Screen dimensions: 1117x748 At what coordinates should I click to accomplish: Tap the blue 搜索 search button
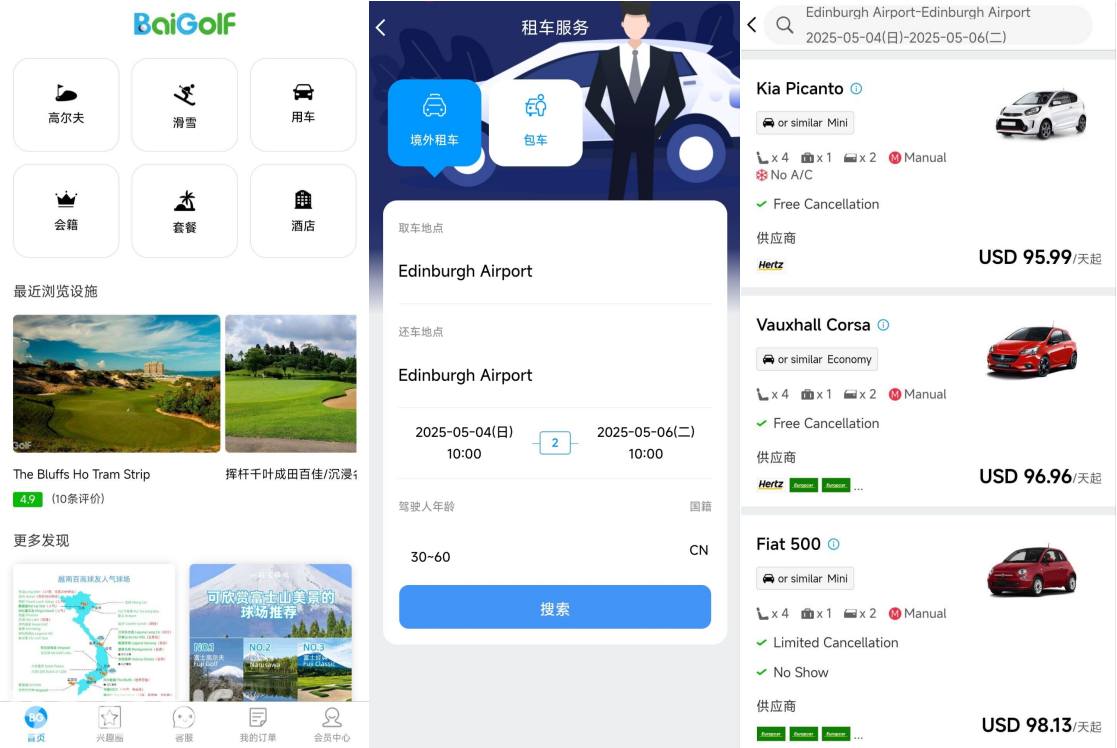[555, 608]
